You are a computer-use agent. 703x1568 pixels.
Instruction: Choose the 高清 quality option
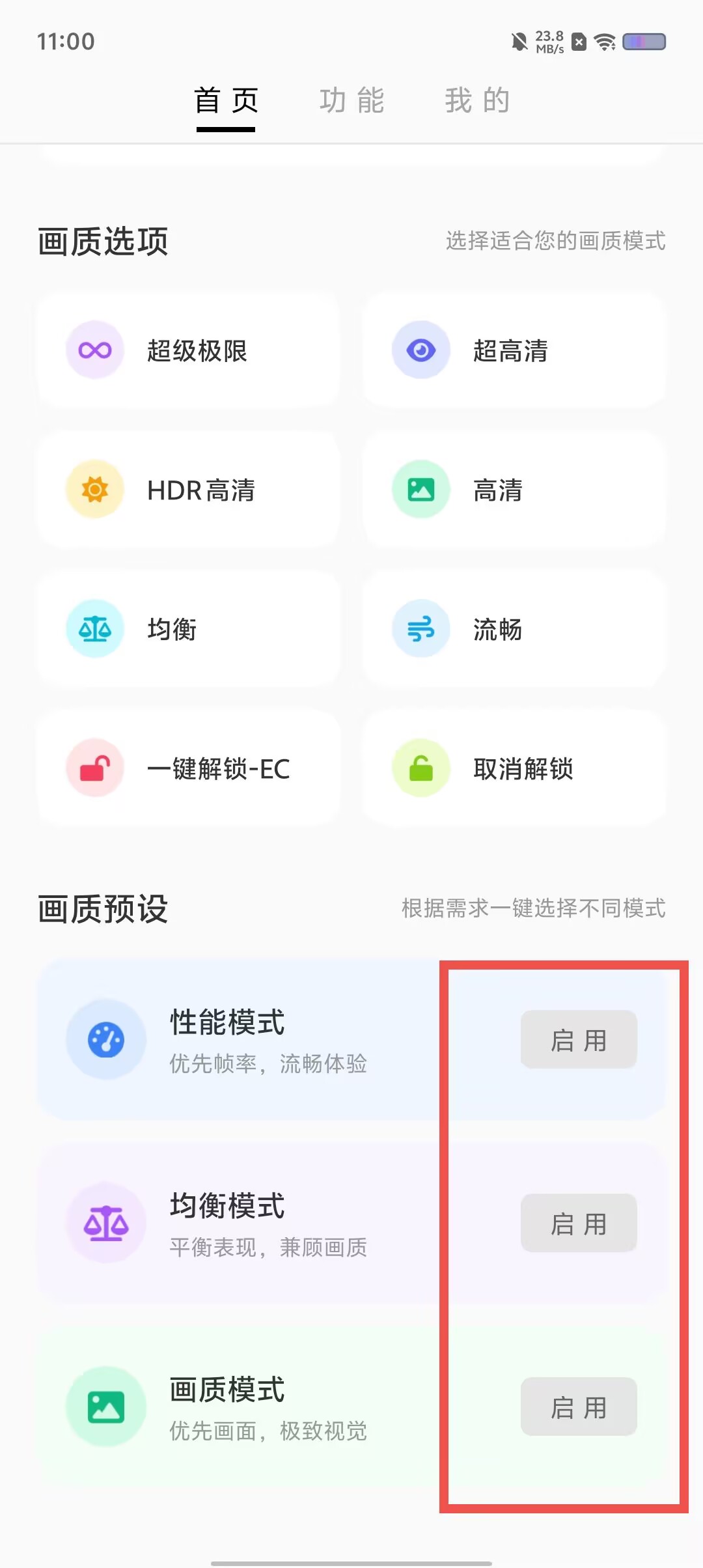click(x=514, y=490)
